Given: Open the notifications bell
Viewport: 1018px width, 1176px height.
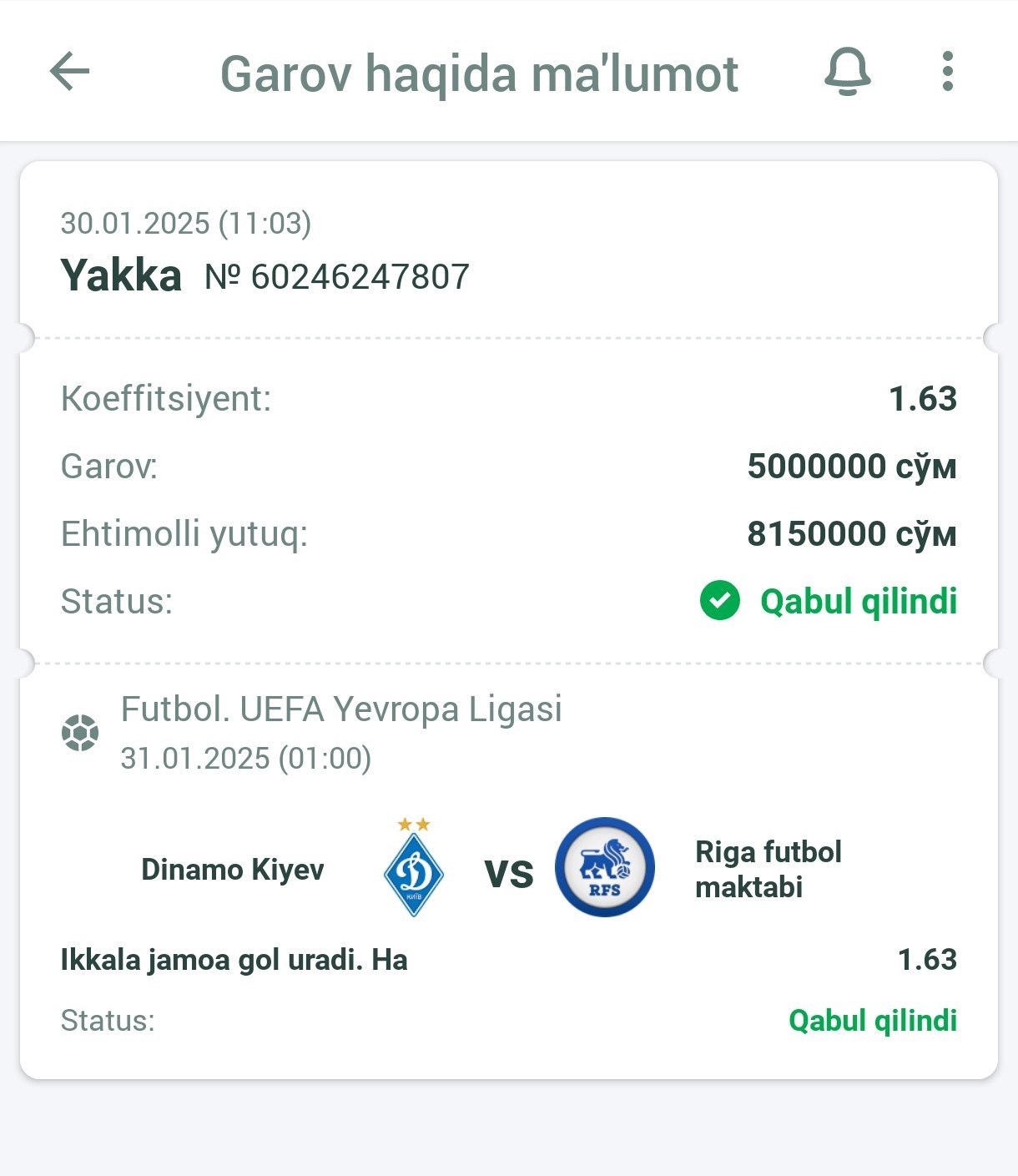Looking at the screenshot, I should (847, 72).
